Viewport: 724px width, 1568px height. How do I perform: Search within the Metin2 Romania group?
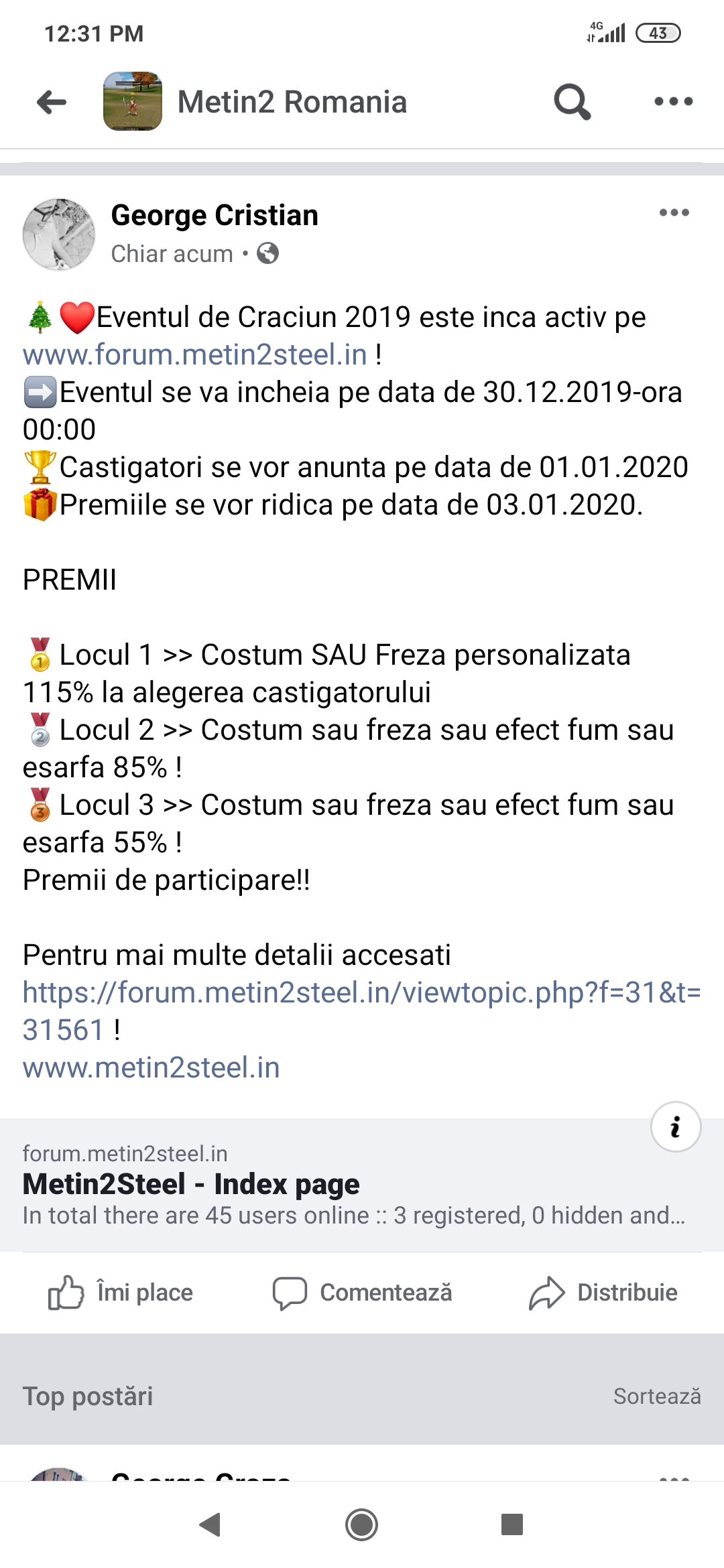point(572,102)
